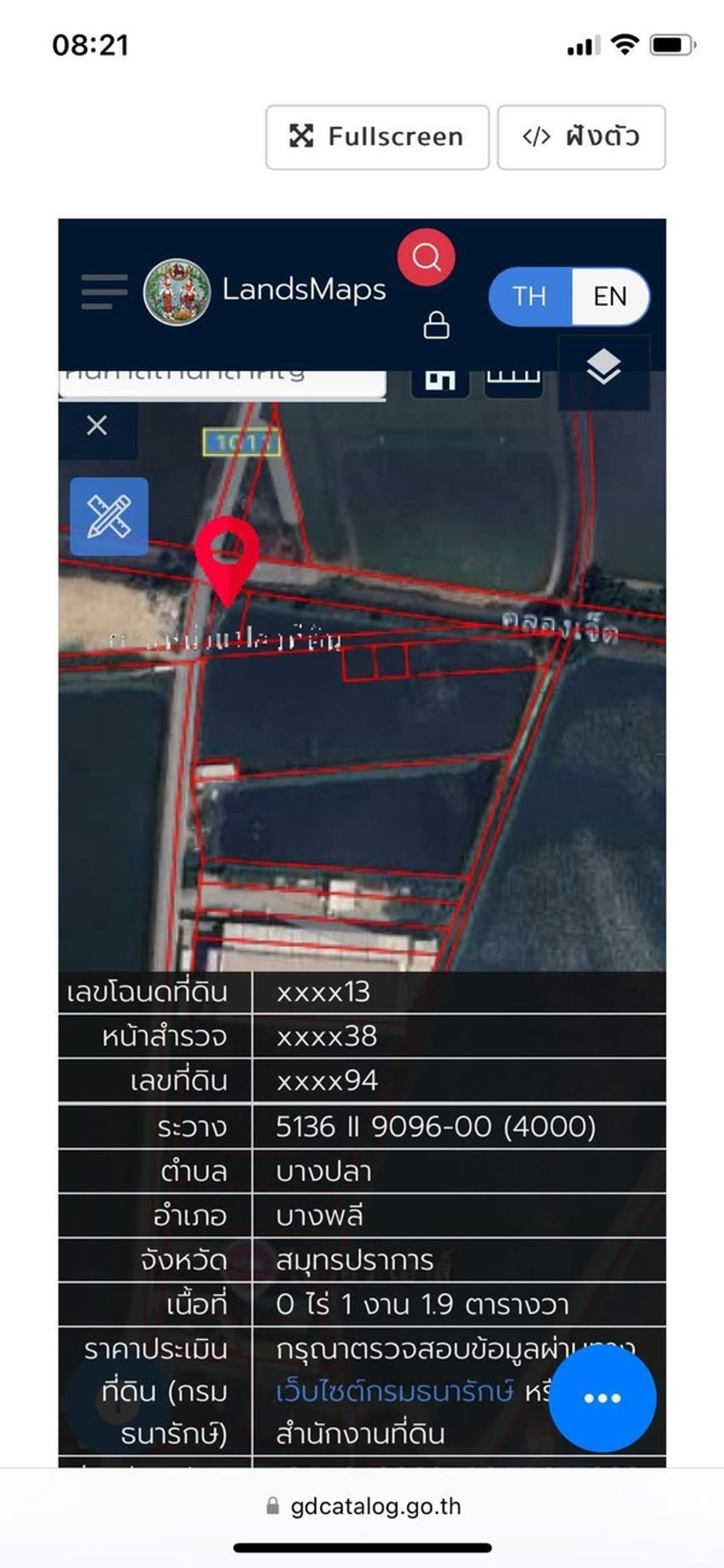The height and width of the screenshot is (1568, 724).
Task: Open the measurement ruler tool
Action: (109, 516)
